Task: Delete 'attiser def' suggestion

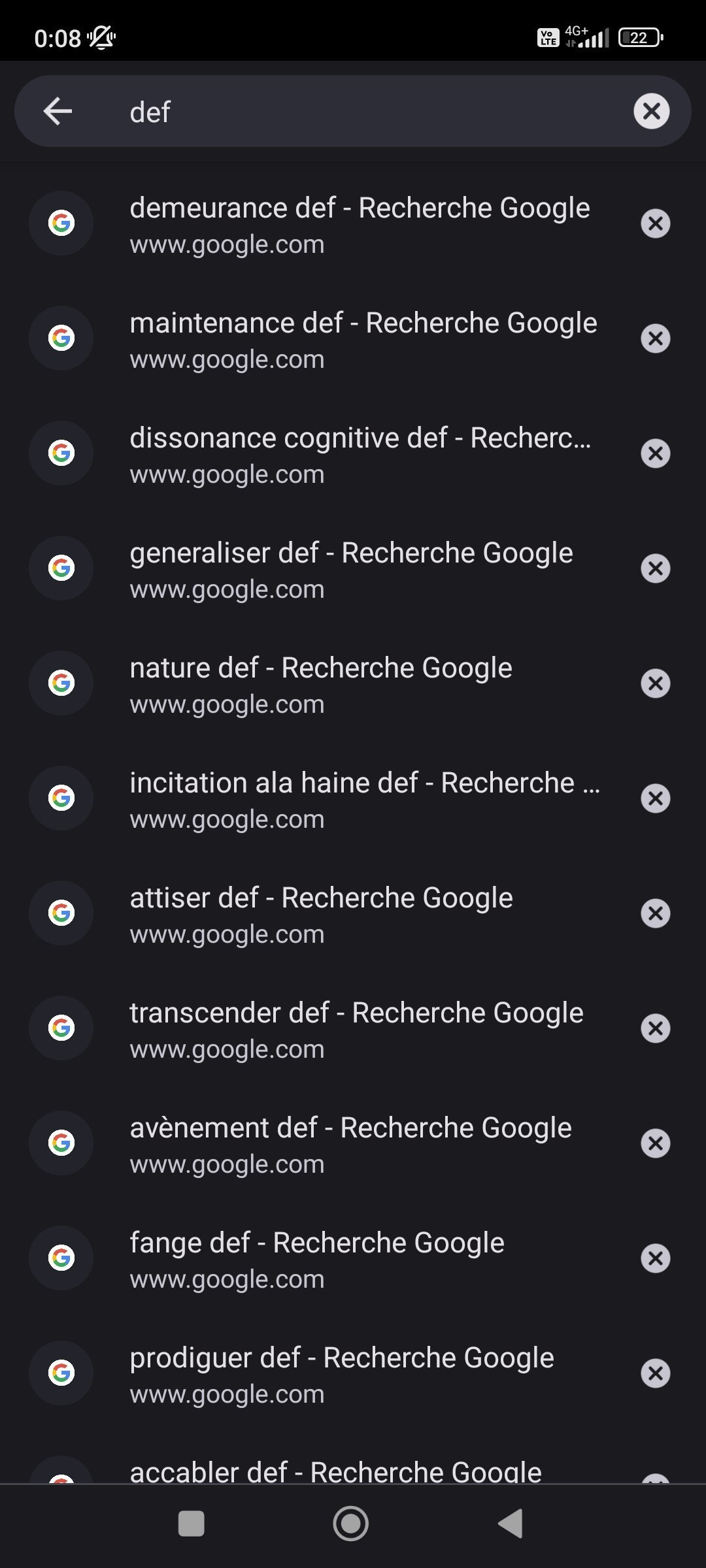Action: (x=655, y=913)
